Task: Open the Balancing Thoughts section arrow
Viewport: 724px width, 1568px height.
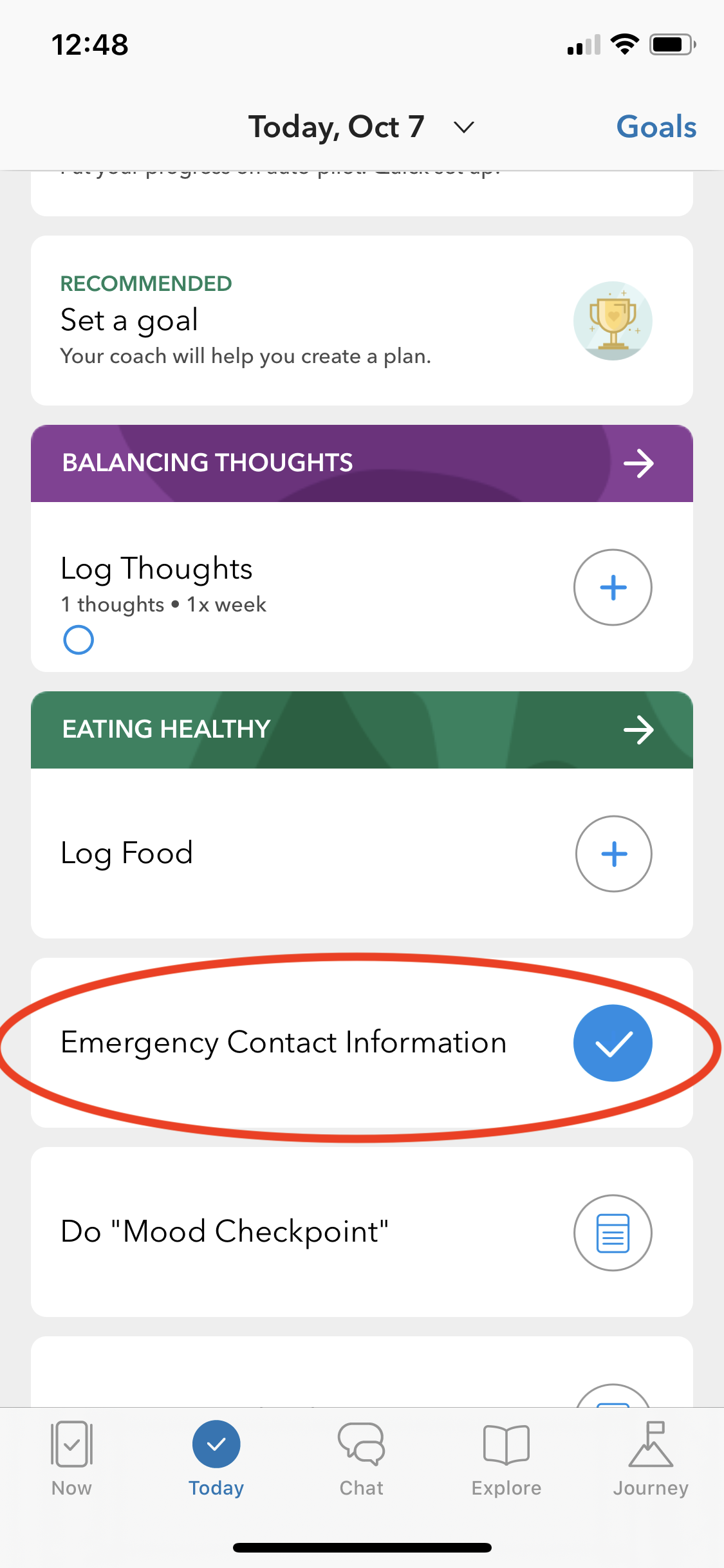Action: pos(638,463)
